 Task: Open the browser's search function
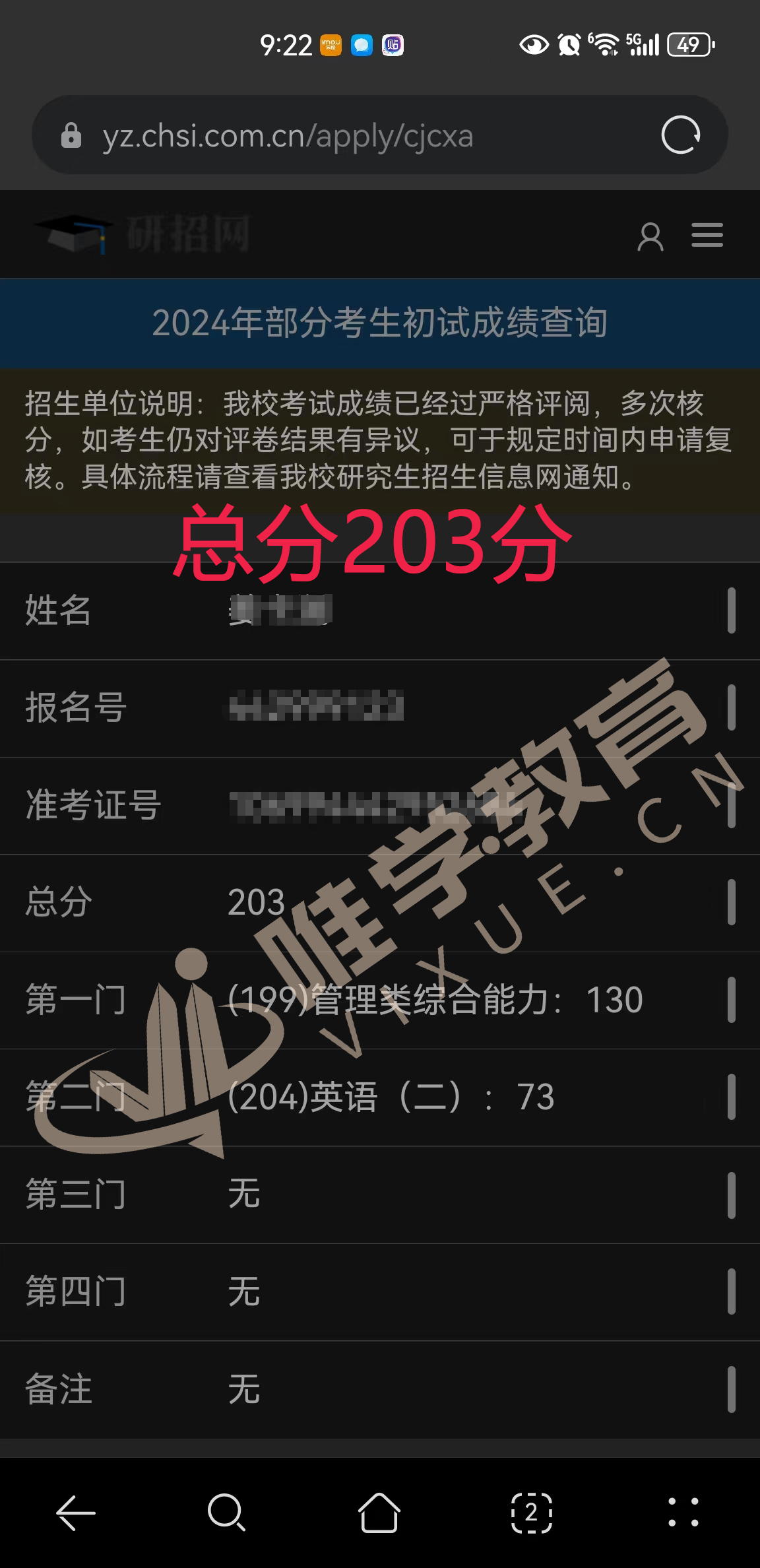click(x=227, y=1512)
